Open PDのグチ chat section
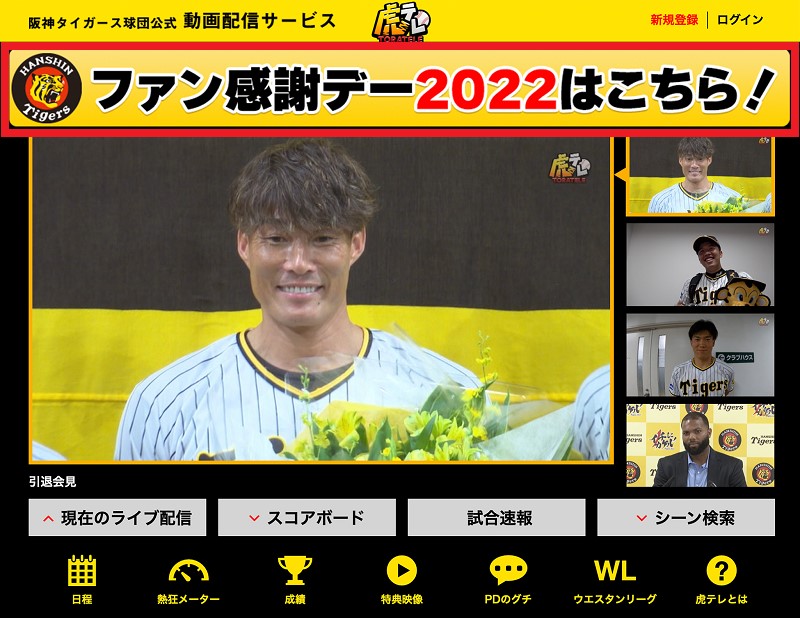Image resolution: width=800 pixels, height=618 pixels. (508, 579)
